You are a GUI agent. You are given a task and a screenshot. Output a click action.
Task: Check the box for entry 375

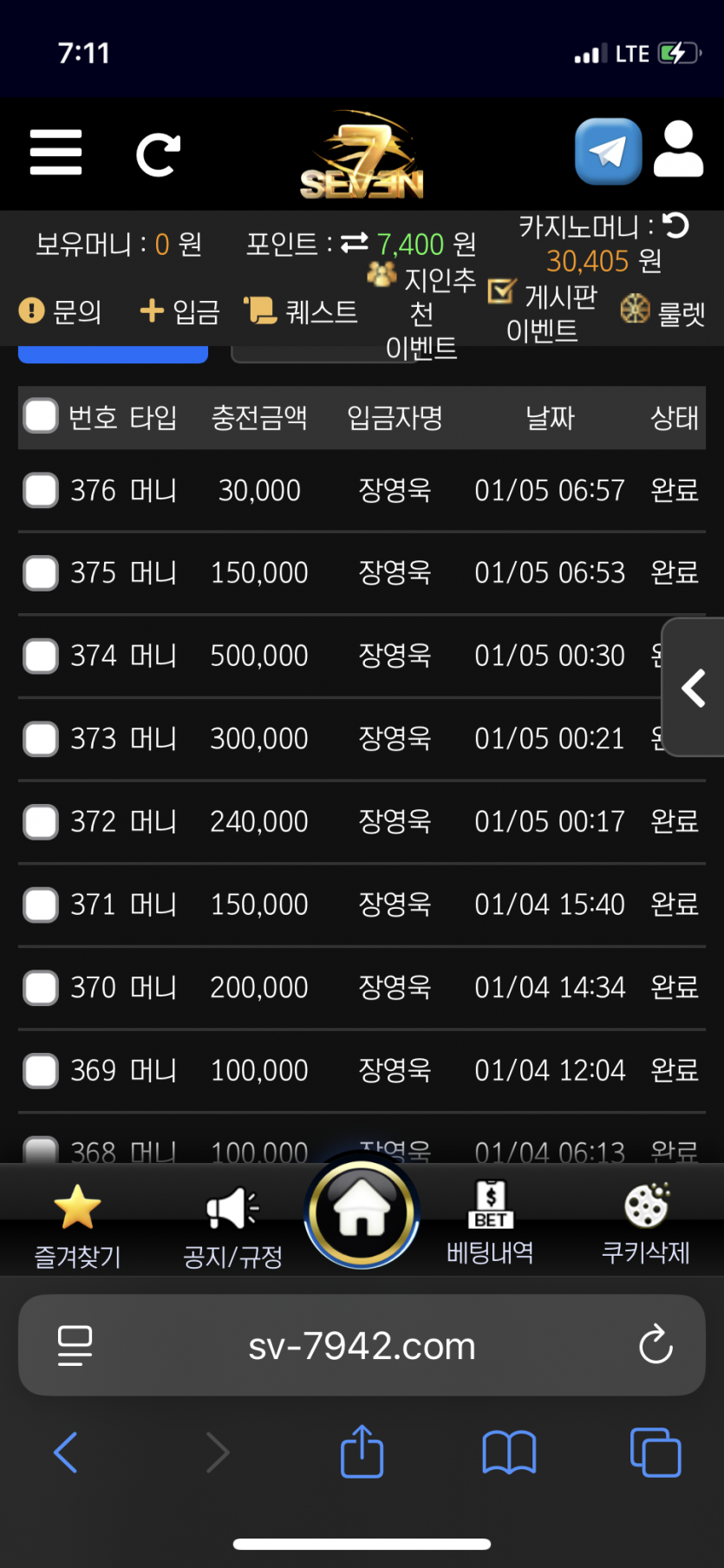click(41, 572)
